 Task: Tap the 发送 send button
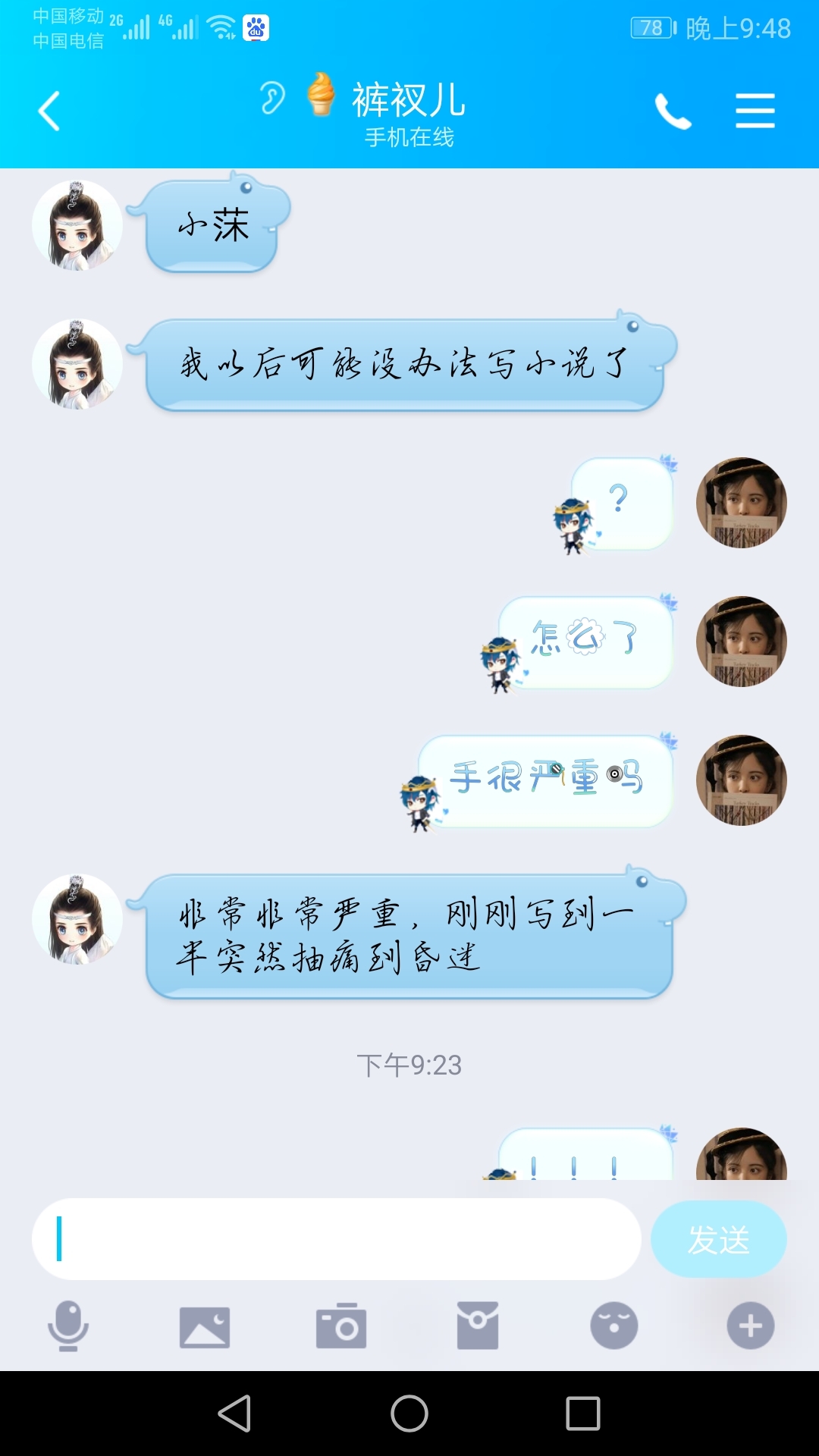(x=718, y=1239)
